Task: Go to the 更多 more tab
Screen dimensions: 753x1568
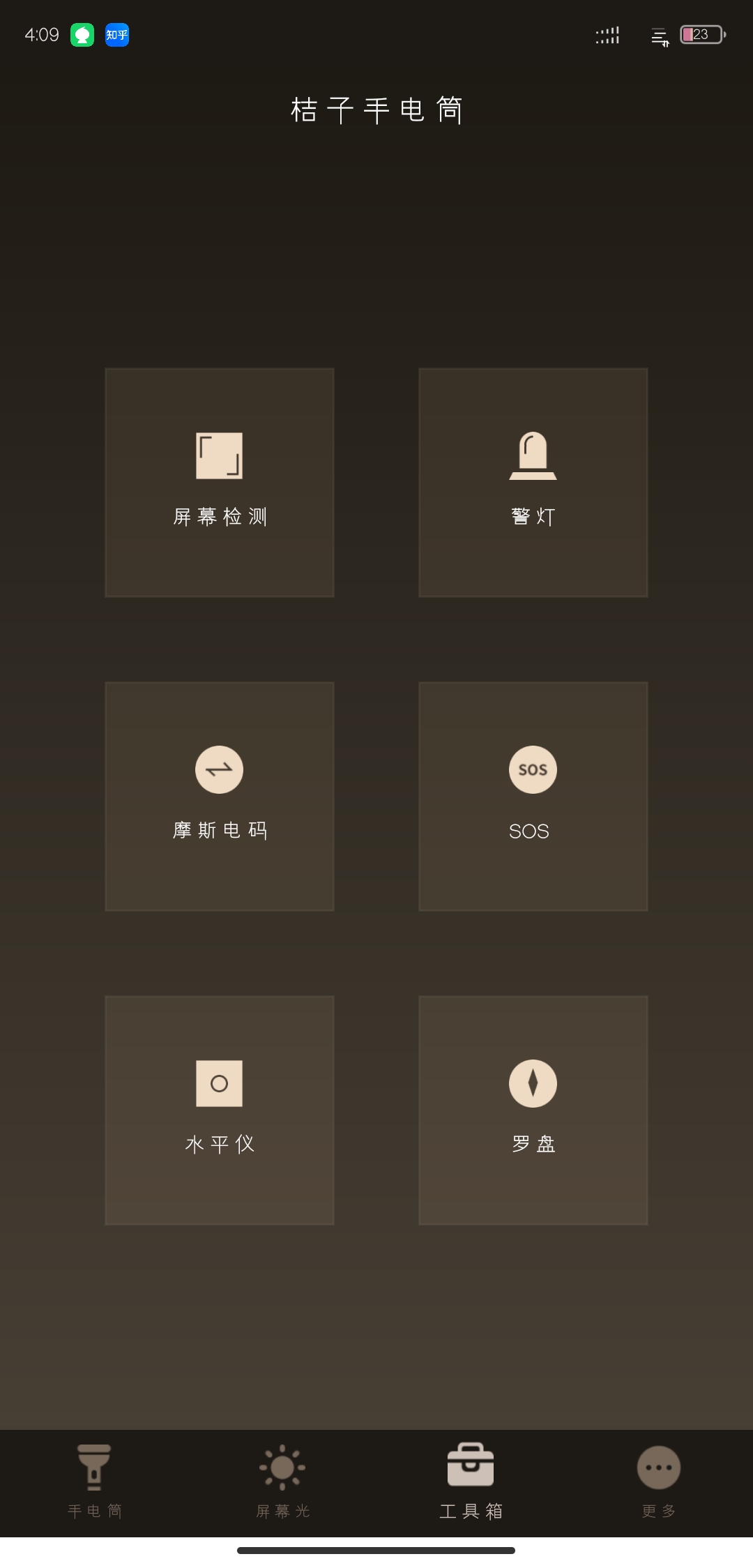Action: 659,1480
